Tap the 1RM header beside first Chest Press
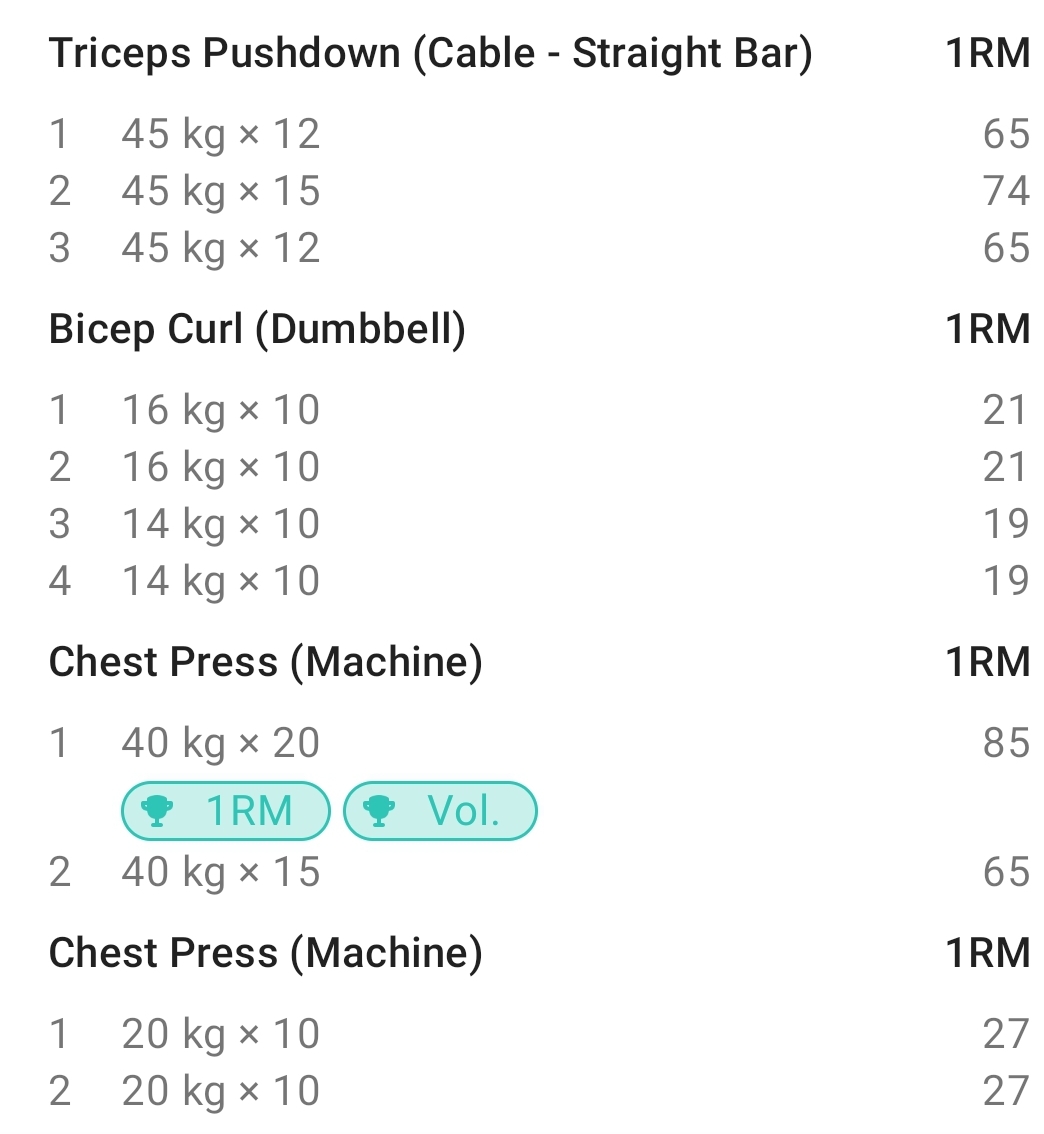 989,661
